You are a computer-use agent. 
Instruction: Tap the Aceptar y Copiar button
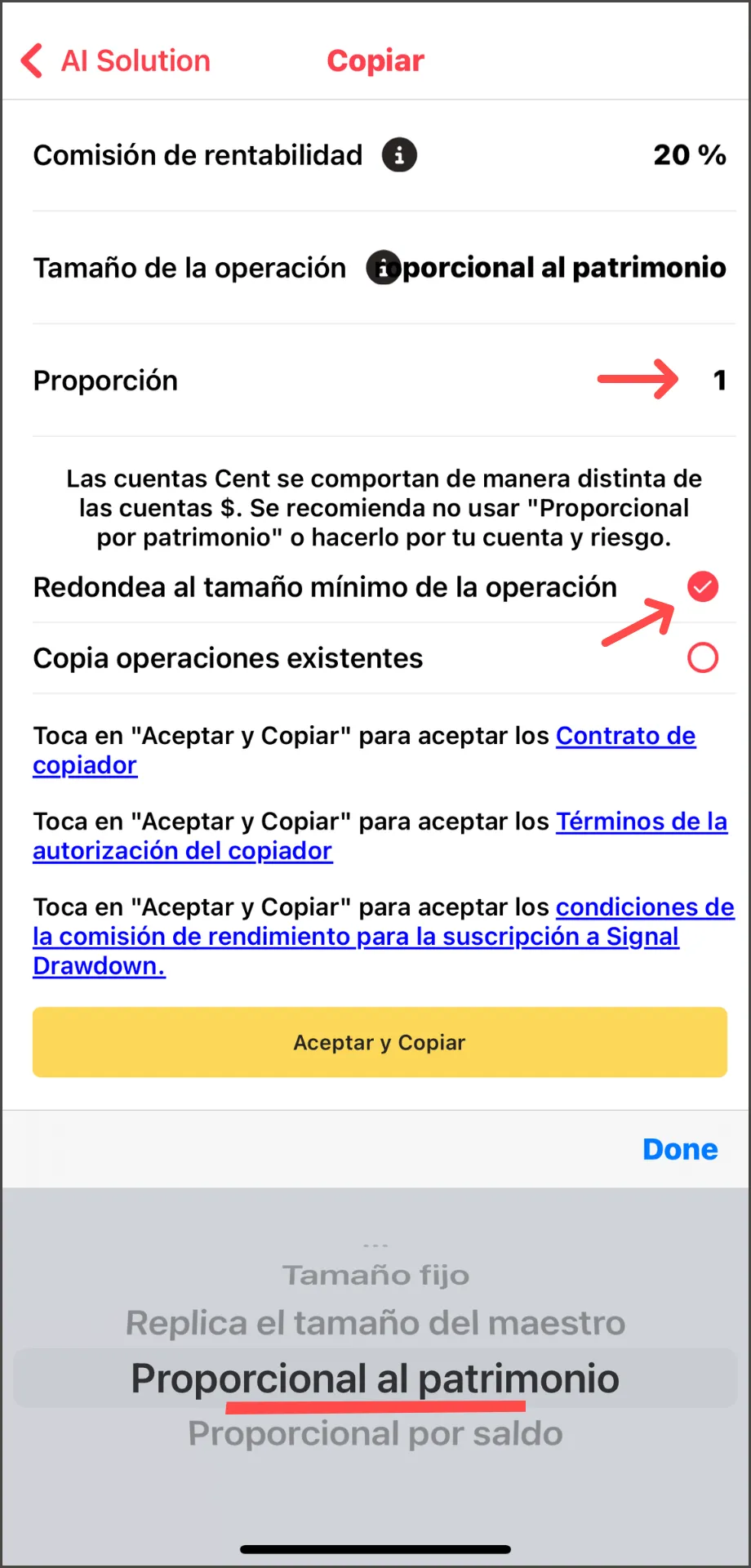tap(380, 1042)
